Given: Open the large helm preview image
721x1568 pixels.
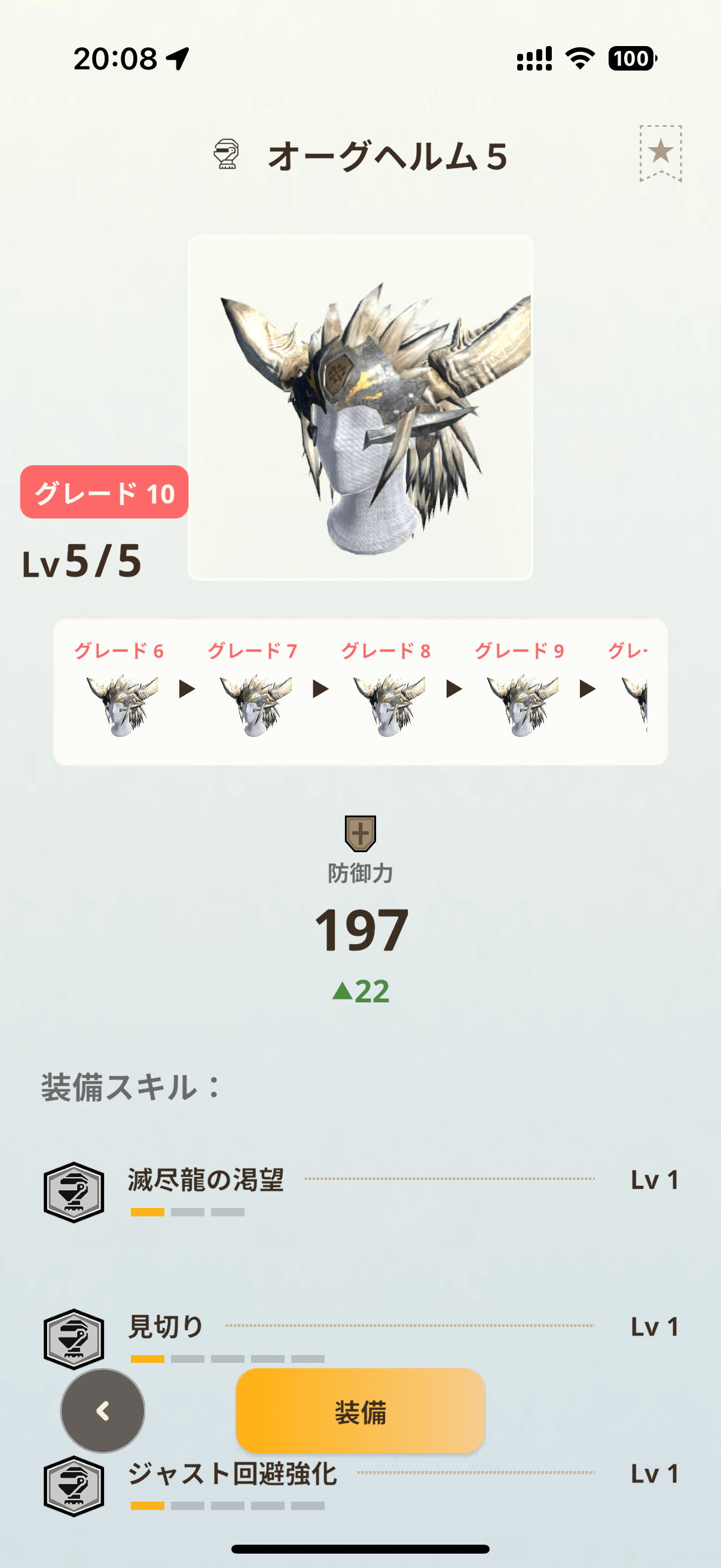Looking at the screenshot, I should [x=360, y=407].
